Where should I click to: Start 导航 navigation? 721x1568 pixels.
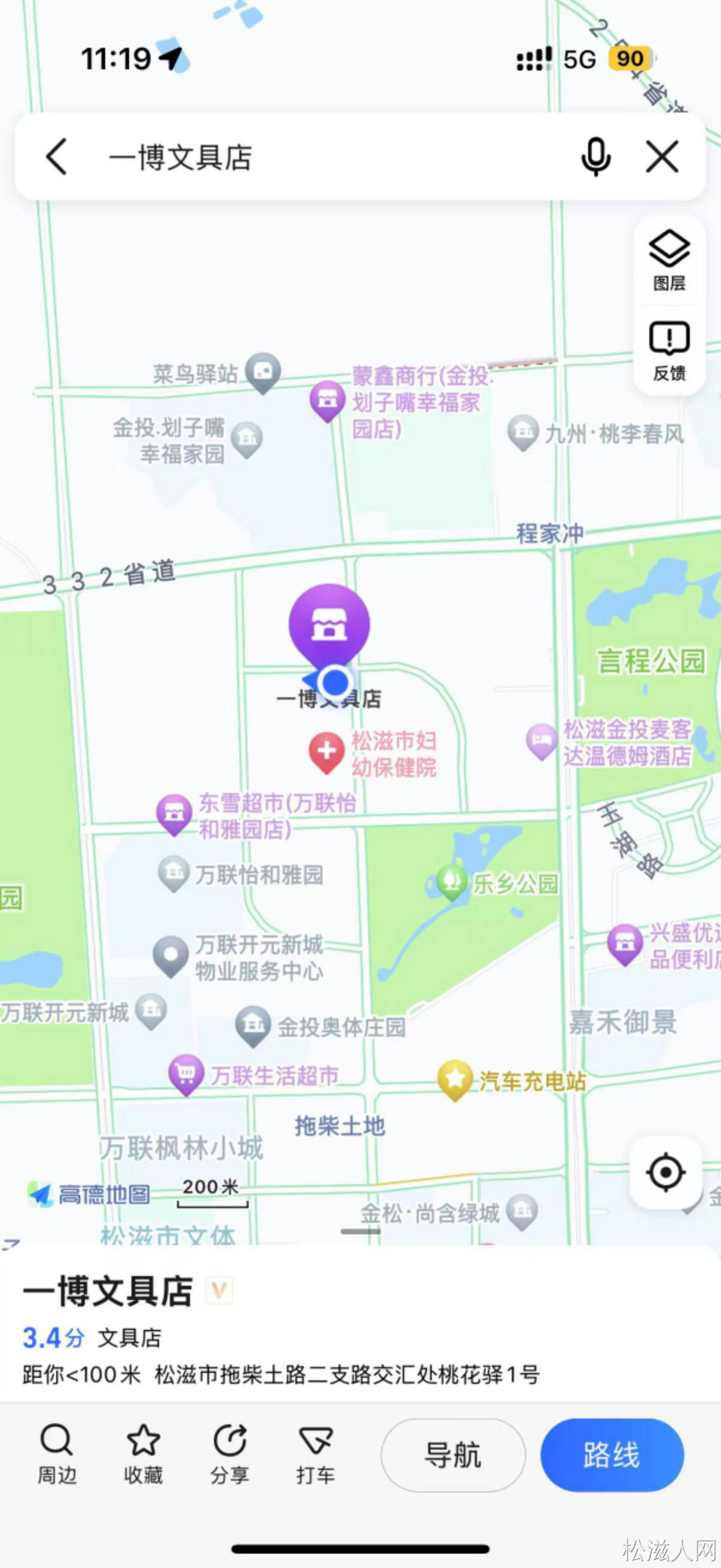pos(453,1455)
